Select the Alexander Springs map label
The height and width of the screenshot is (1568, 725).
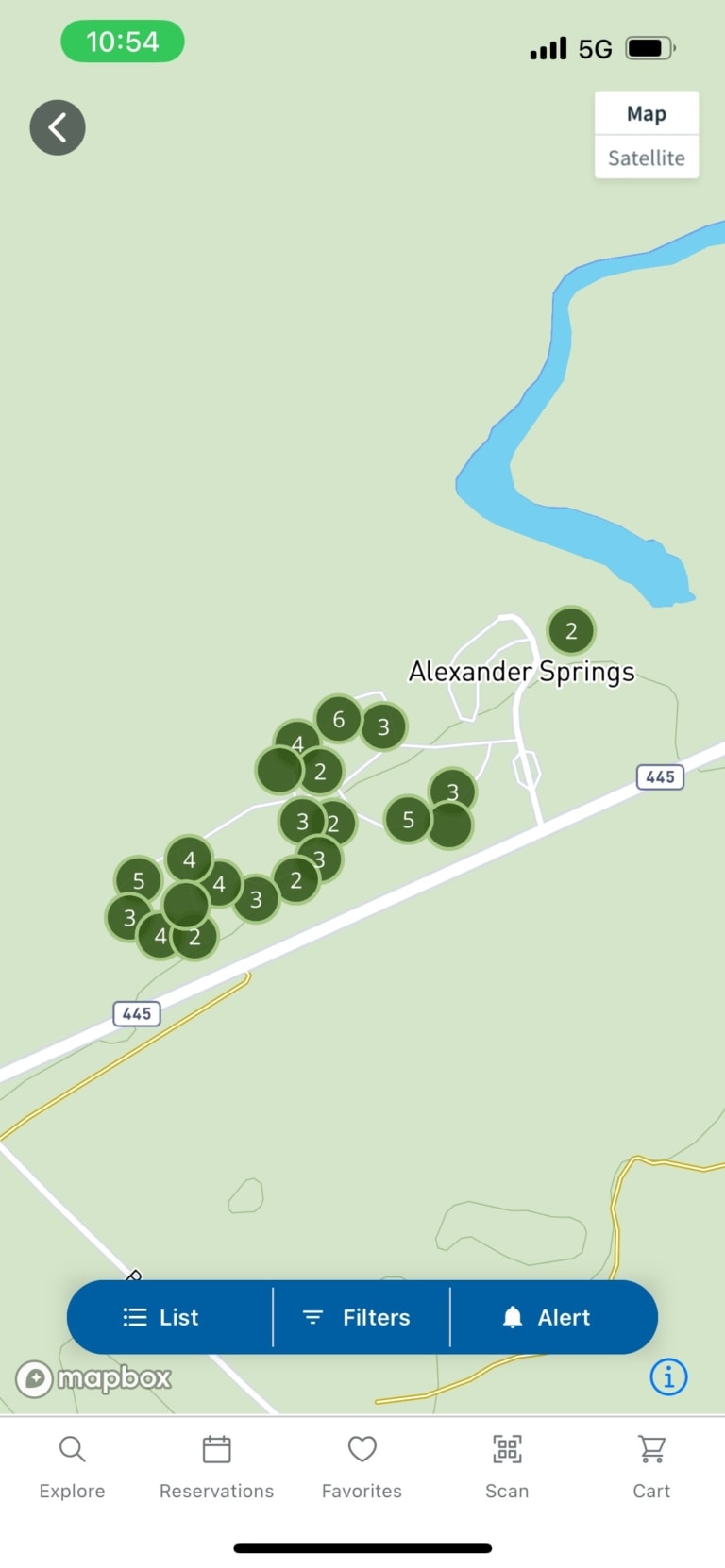(x=521, y=672)
